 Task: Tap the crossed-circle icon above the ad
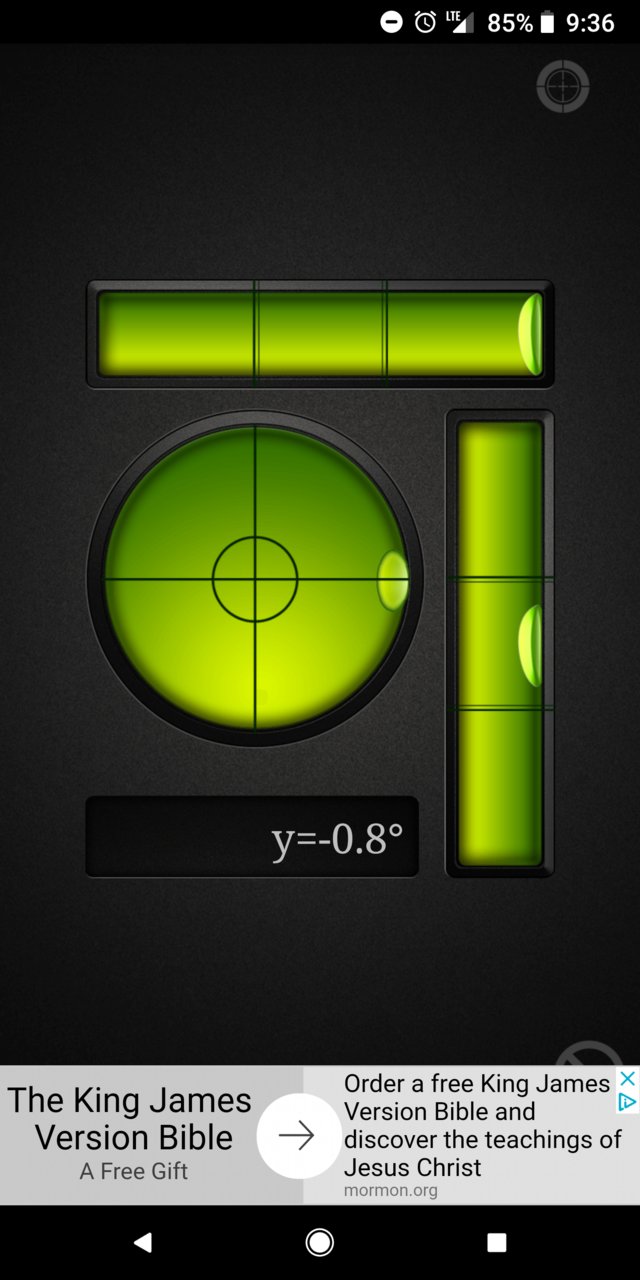pos(589,1055)
